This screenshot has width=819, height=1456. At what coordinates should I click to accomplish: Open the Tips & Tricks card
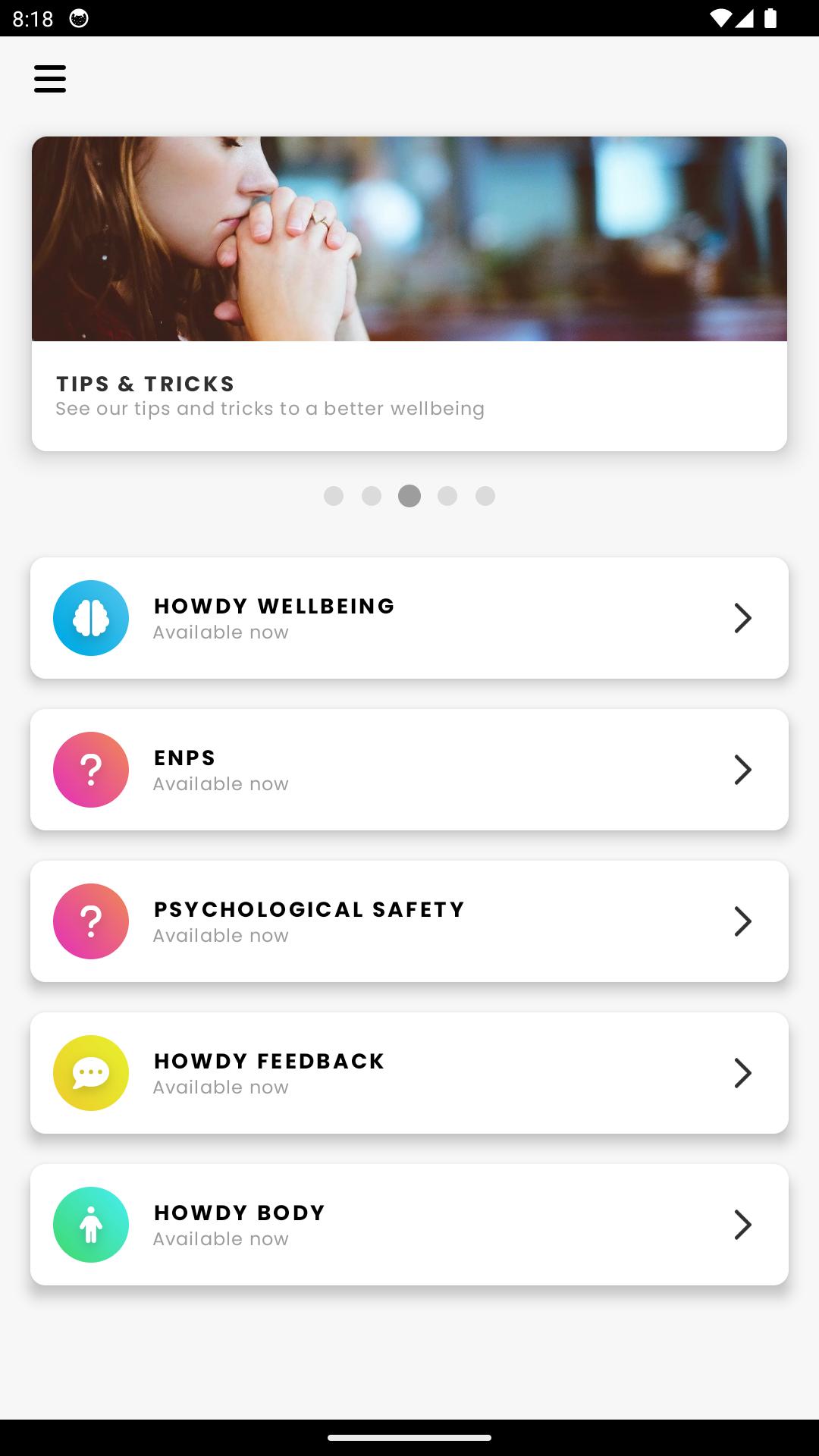tap(409, 293)
